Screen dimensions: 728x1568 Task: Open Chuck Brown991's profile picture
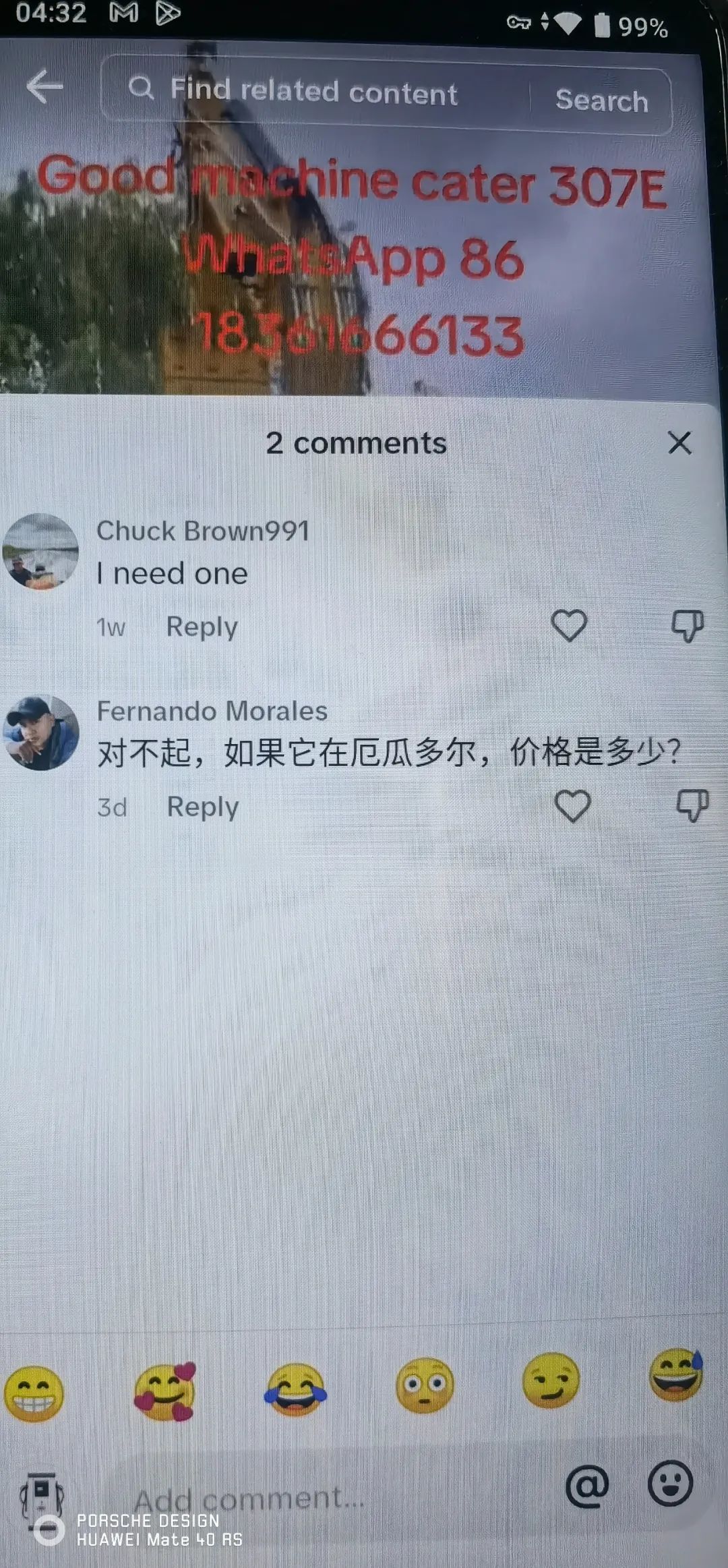40,552
